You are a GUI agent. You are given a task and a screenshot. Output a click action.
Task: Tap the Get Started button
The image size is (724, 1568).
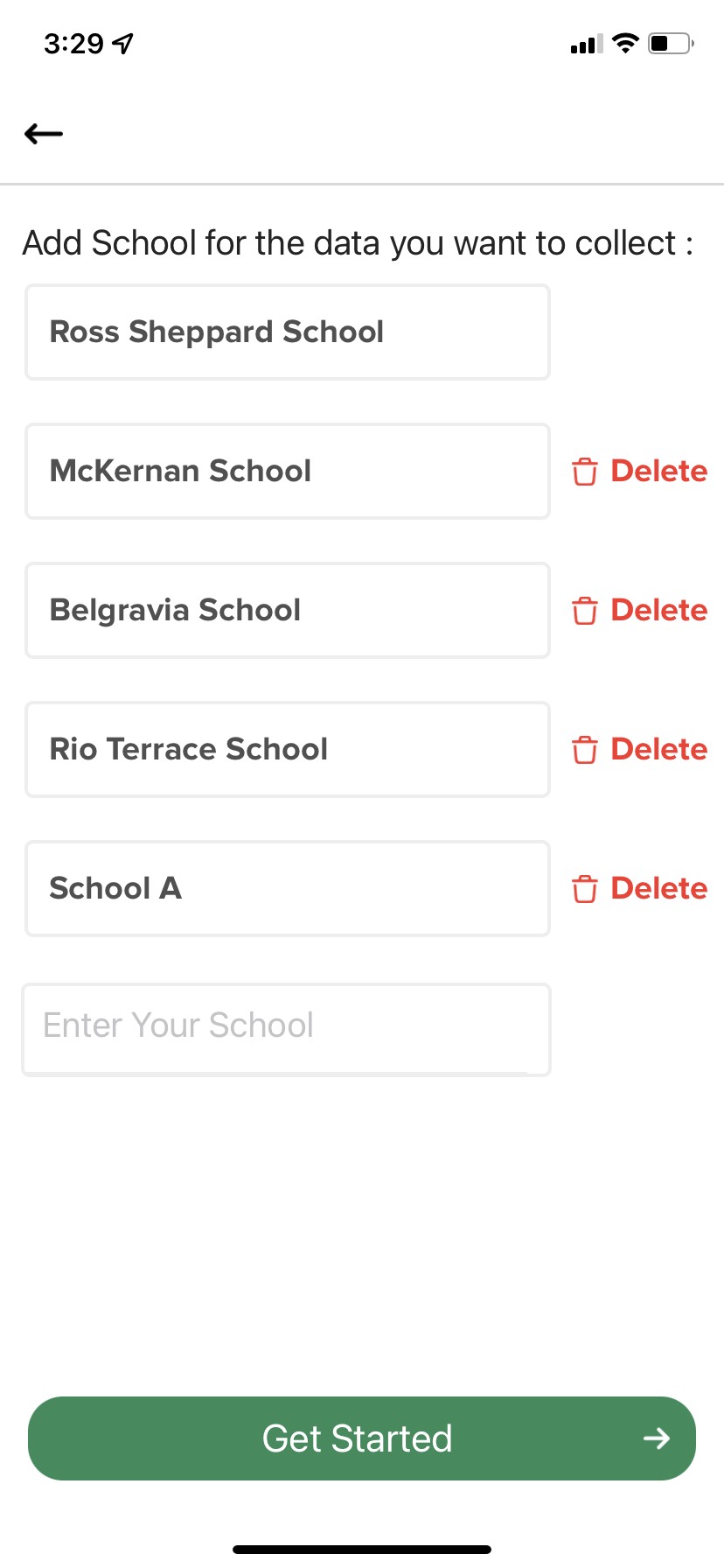pyautogui.click(x=362, y=1438)
